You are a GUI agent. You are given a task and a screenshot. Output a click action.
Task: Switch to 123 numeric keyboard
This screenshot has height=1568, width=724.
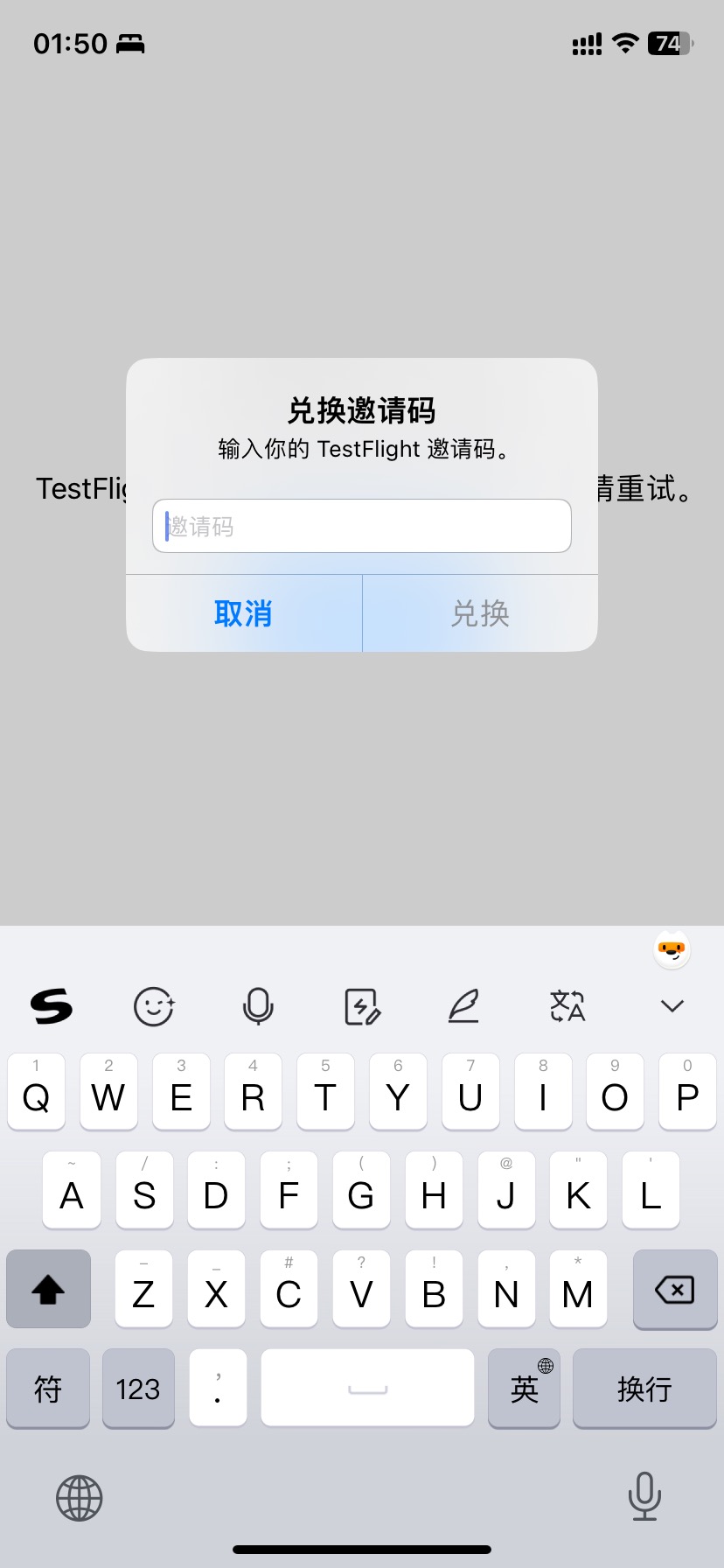coord(138,1389)
